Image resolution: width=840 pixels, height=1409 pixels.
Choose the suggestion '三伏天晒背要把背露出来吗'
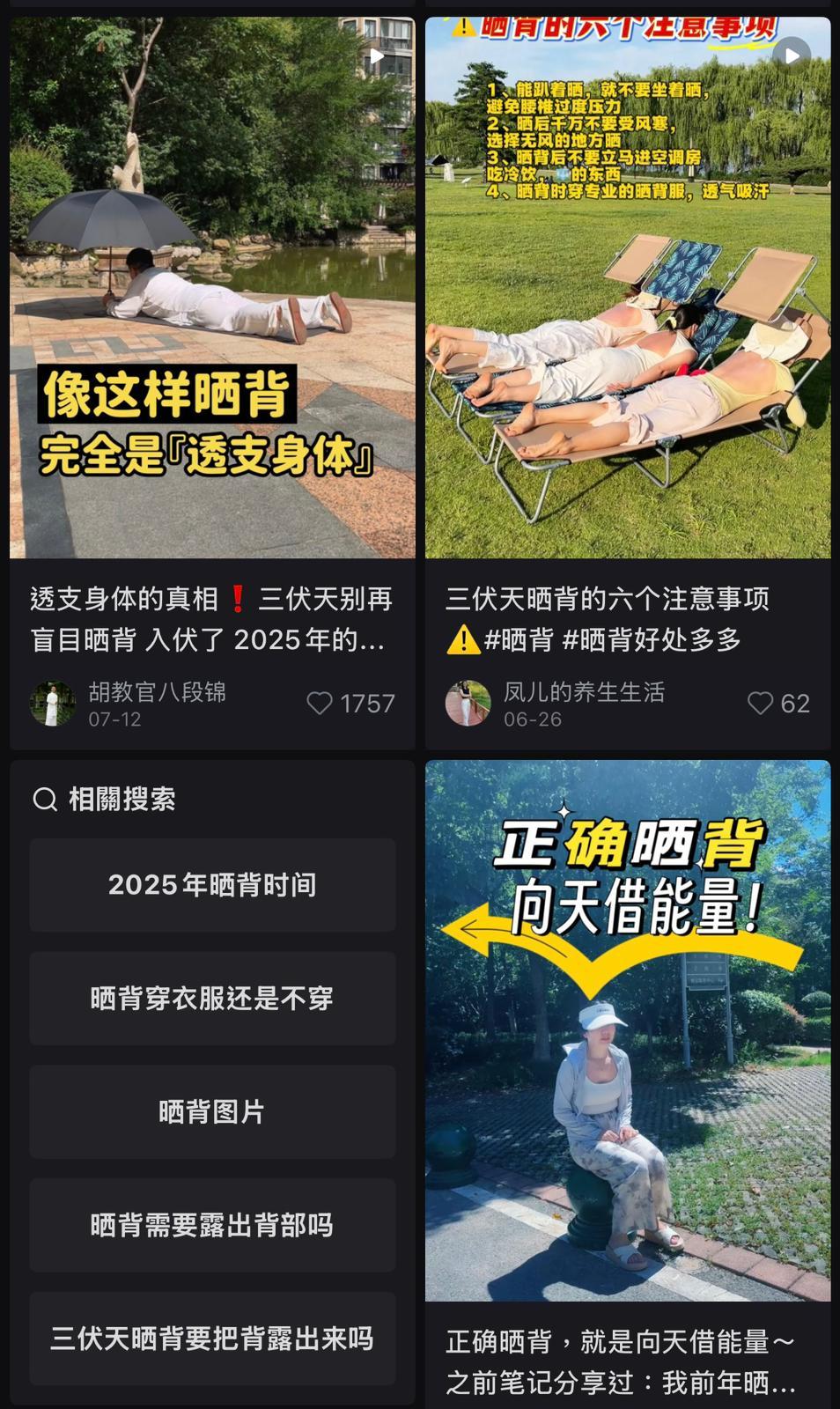pos(212,1339)
